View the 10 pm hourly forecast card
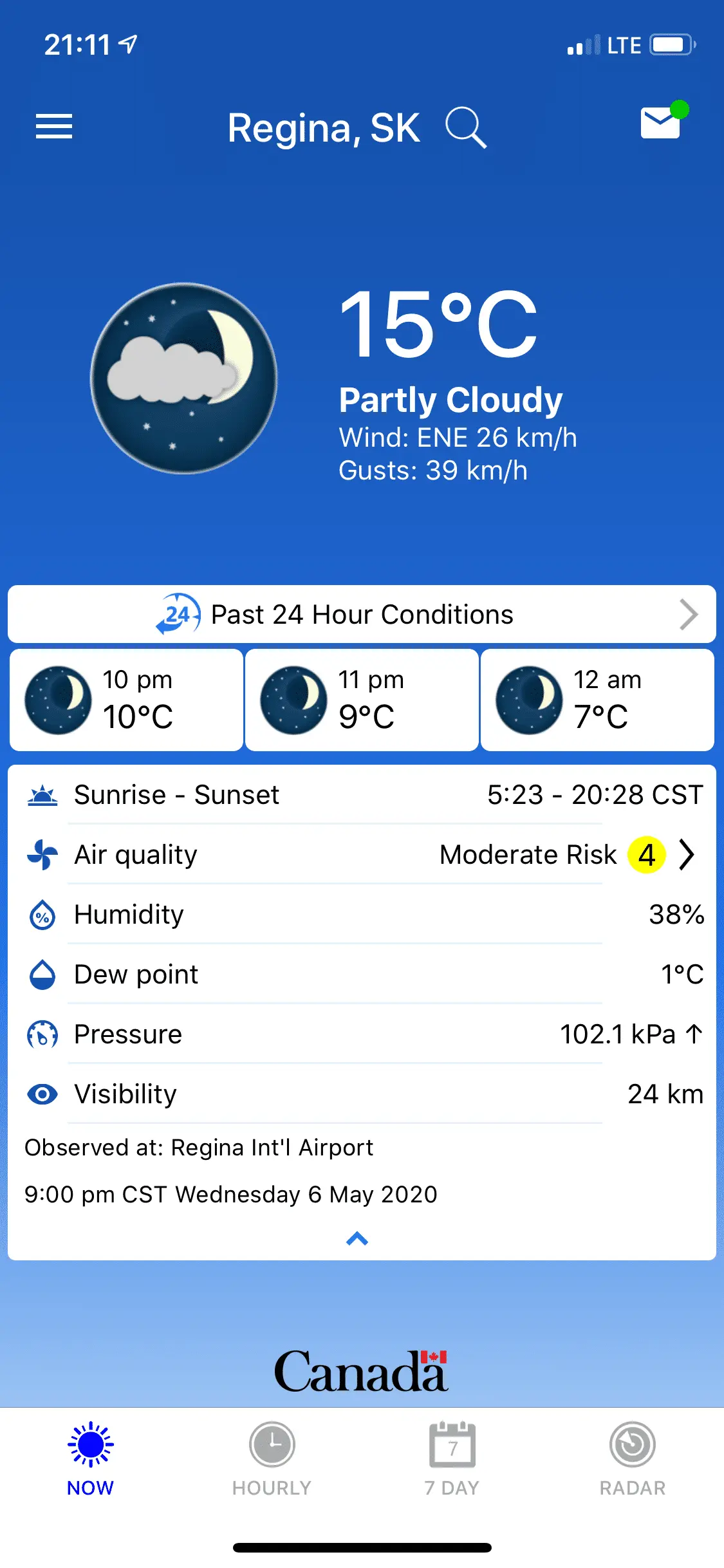The image size is (724, 1568). click(x=127, y=700)
